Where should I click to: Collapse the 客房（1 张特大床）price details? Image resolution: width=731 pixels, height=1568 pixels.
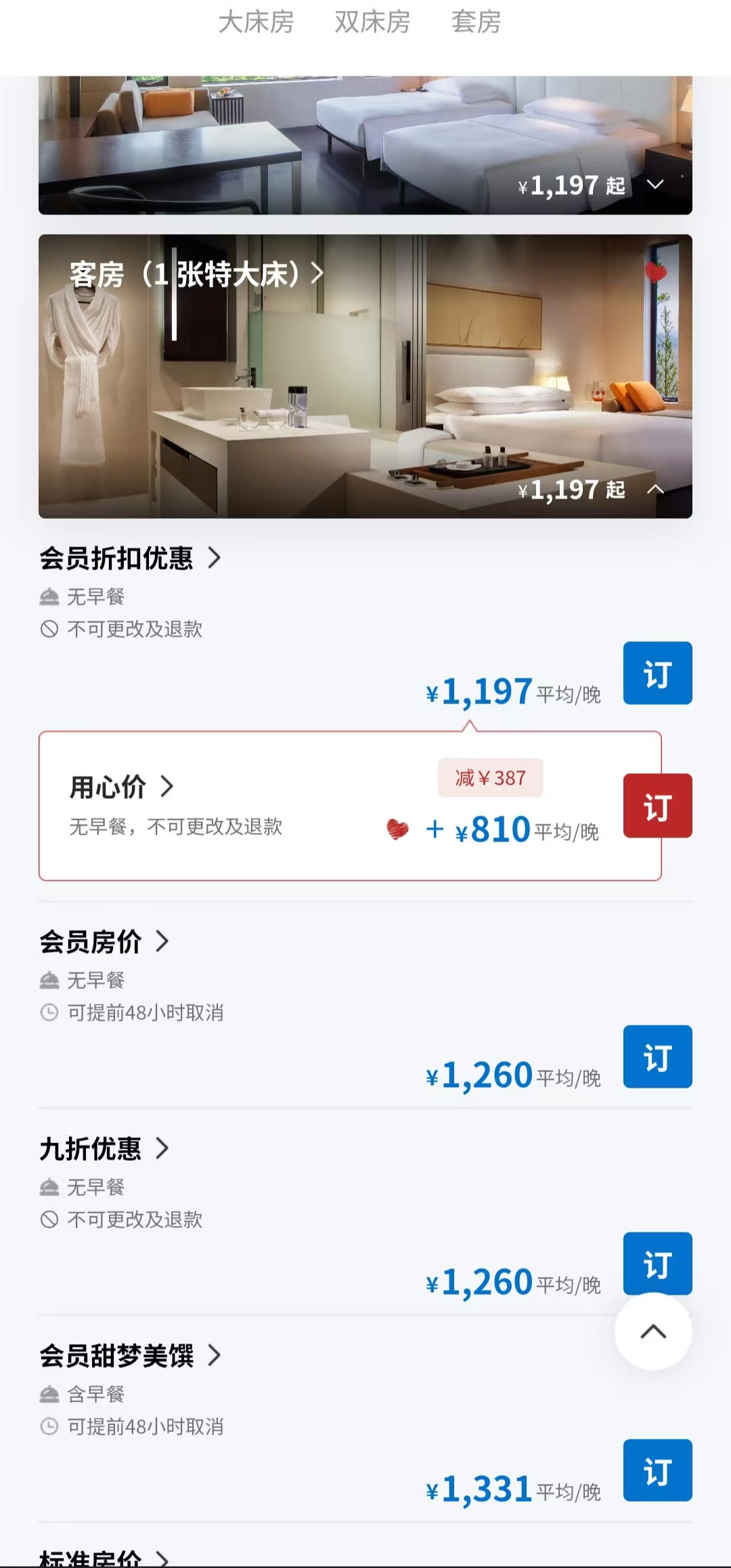coord(654,490)
